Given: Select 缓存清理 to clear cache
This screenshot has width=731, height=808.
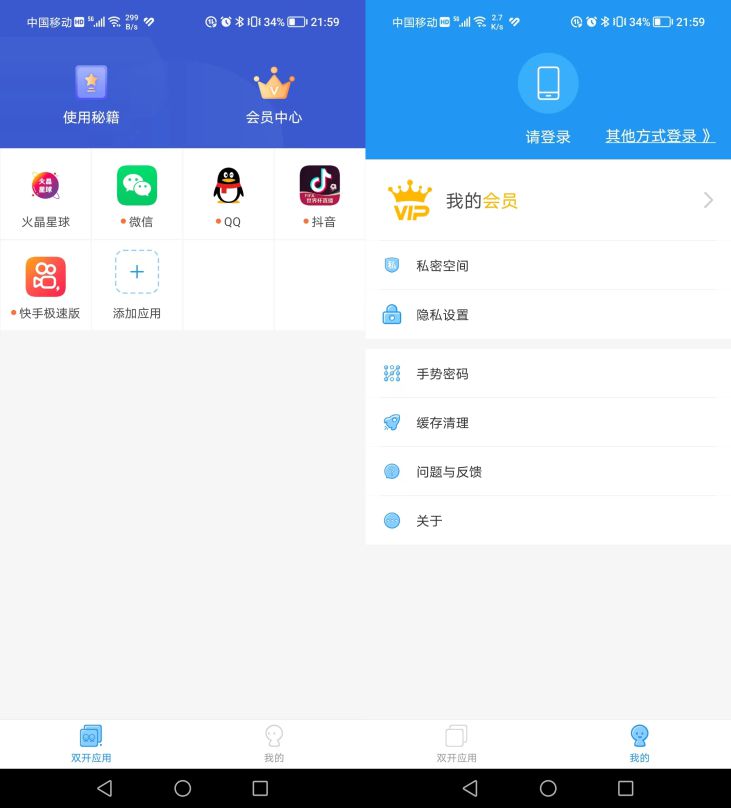Looking at the screenshot, I should coord(548,423).
